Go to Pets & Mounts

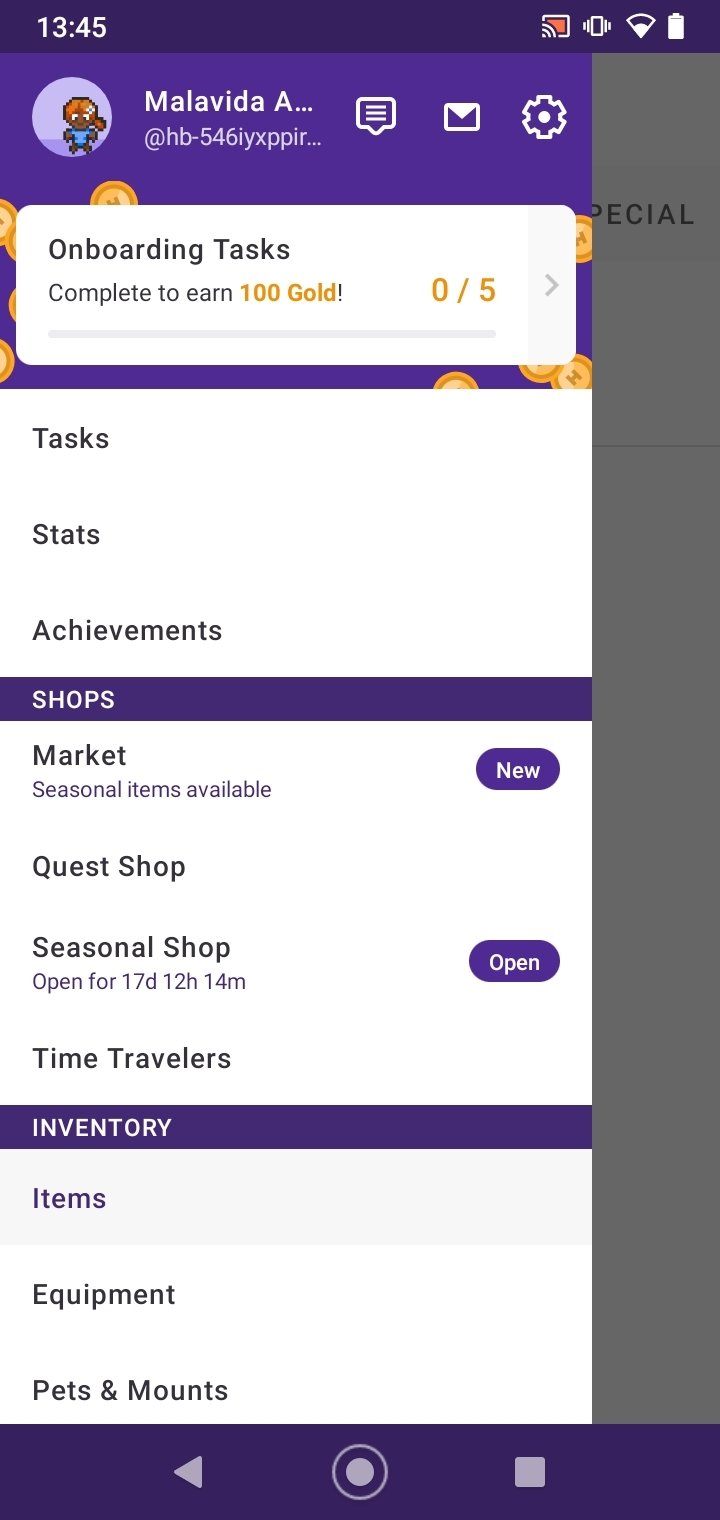(296, 1390)
